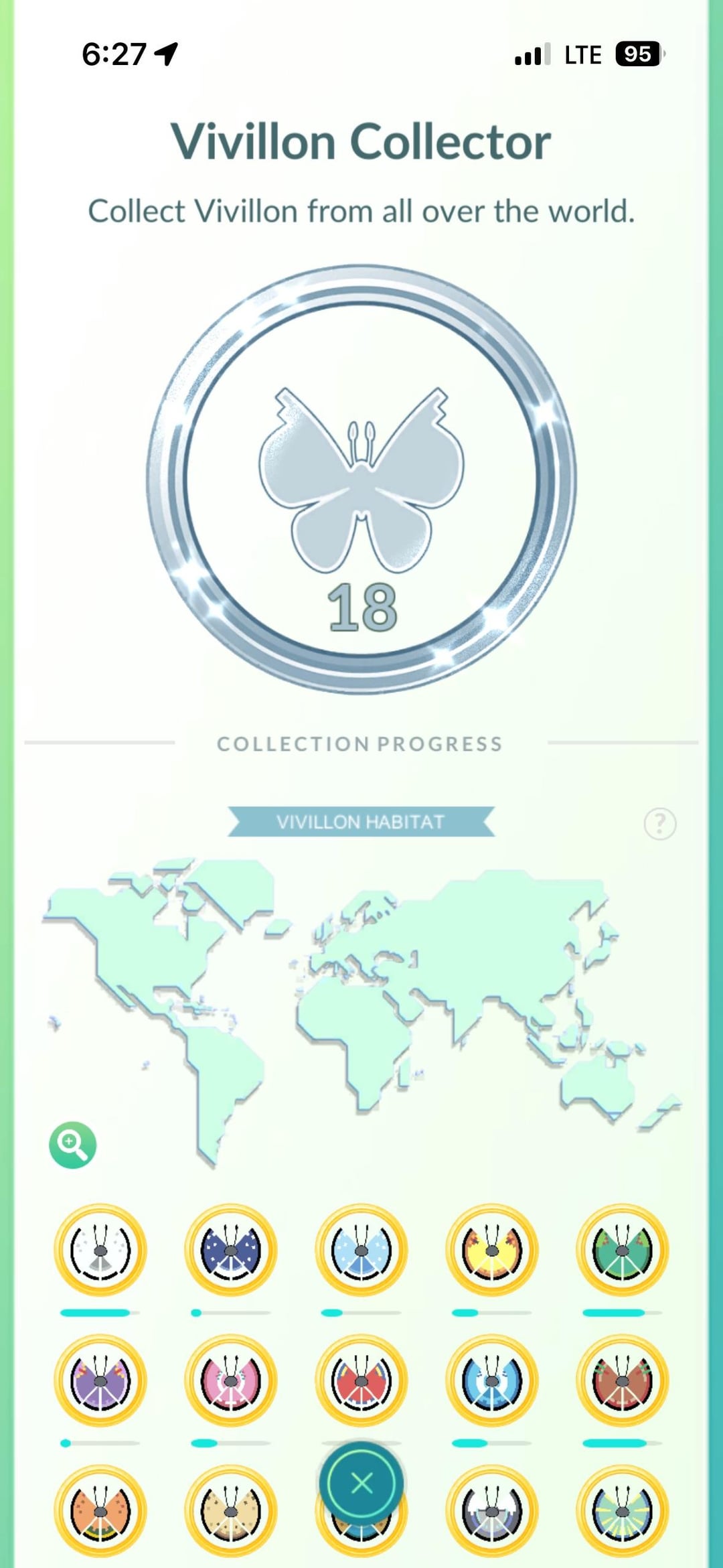The width and height of the screenshot is (723, 1568).
Task: Choose the tan sandy Vivillon badge
Action: point(231,1511)
